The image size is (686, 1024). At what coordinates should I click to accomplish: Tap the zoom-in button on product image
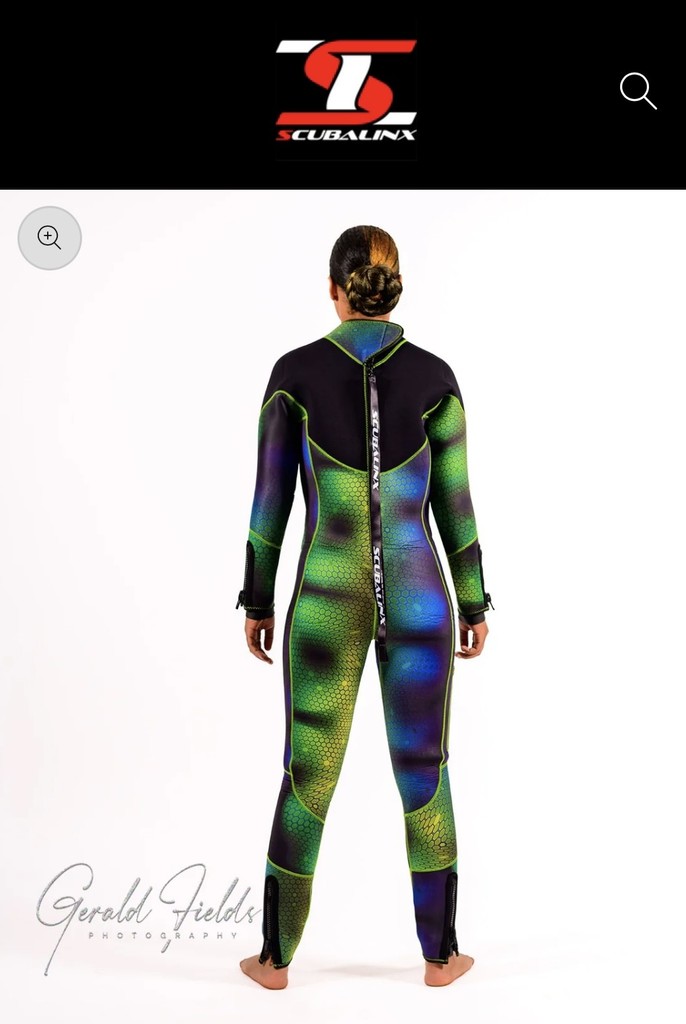[49, 238]
